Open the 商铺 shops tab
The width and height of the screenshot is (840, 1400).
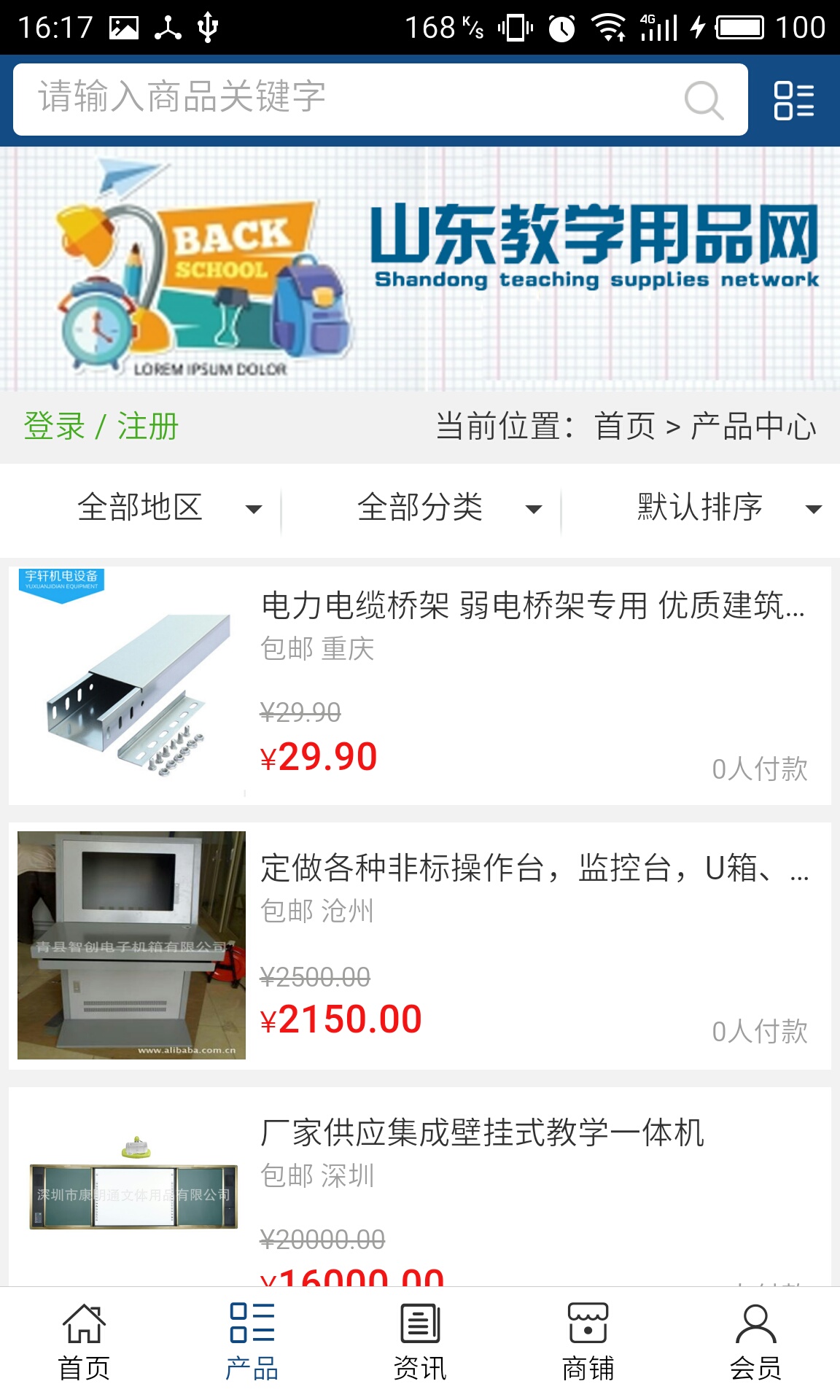pyautogui.click(x=588, y=1342)
